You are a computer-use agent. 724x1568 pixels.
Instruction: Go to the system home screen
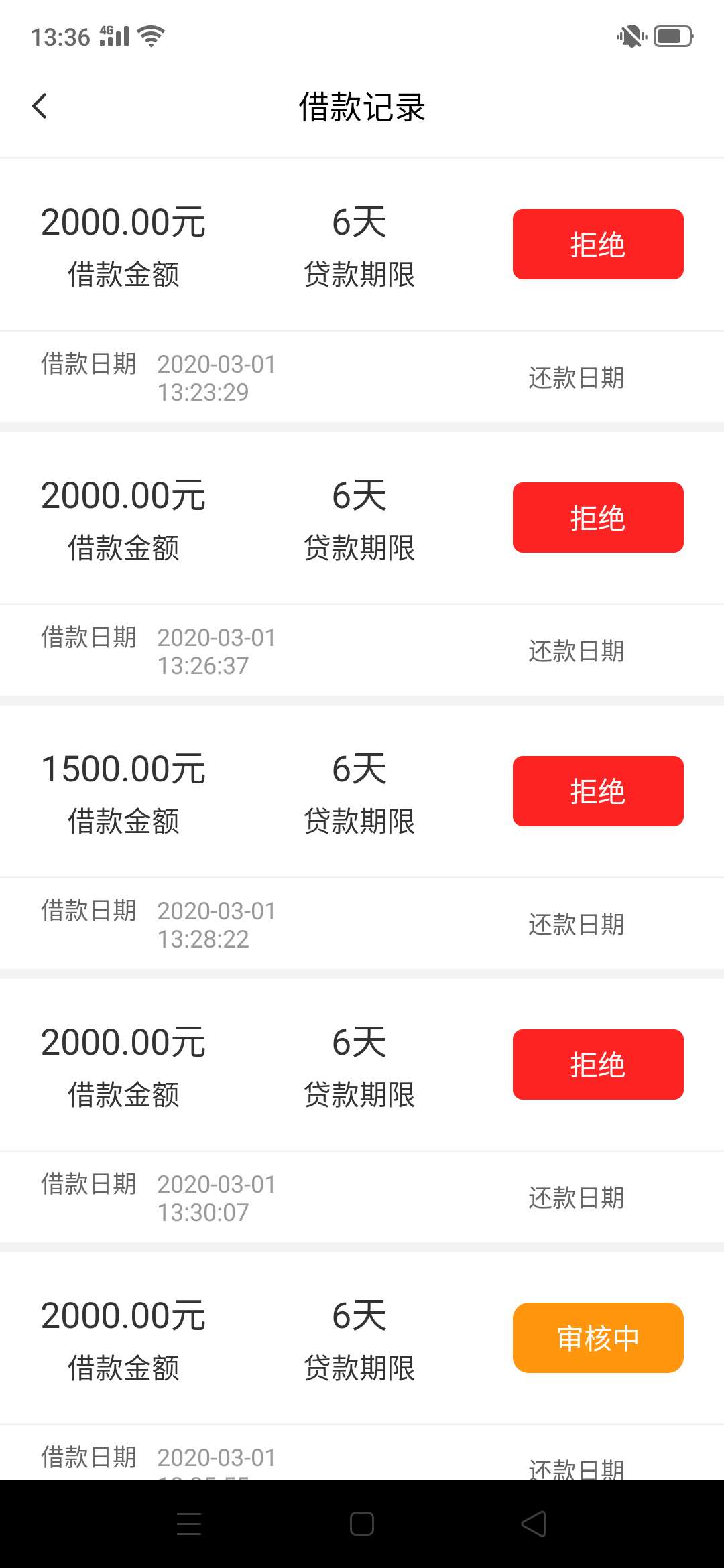pyautogui.click(x=362, y=1524)
